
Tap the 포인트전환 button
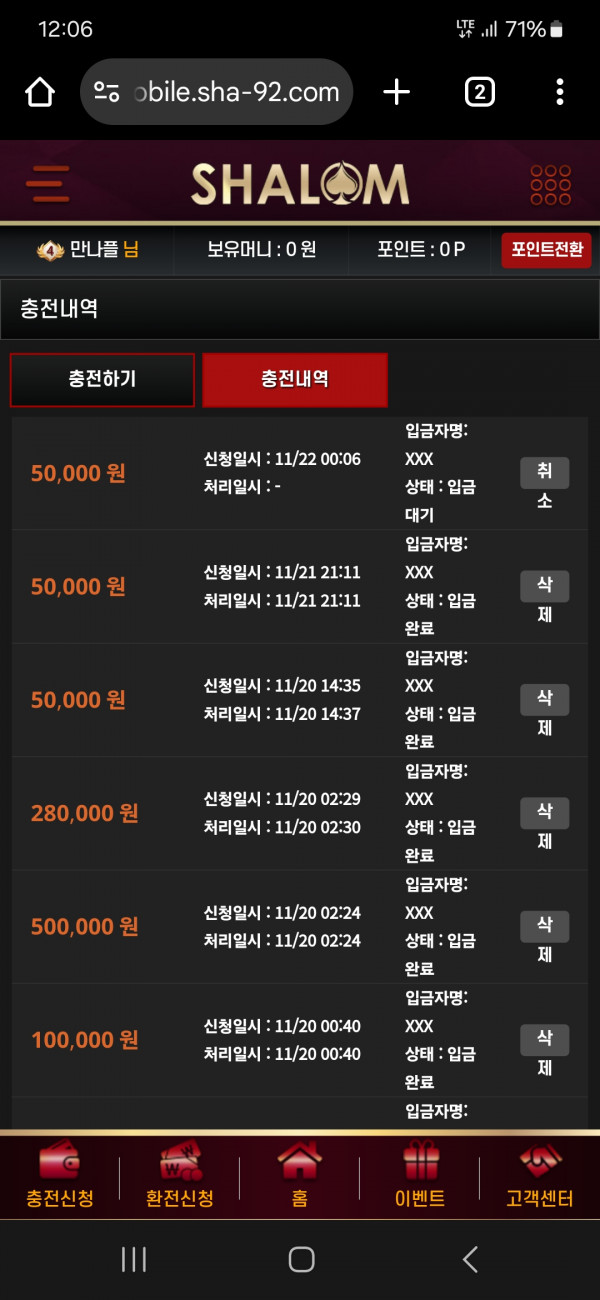click(546, 249)
